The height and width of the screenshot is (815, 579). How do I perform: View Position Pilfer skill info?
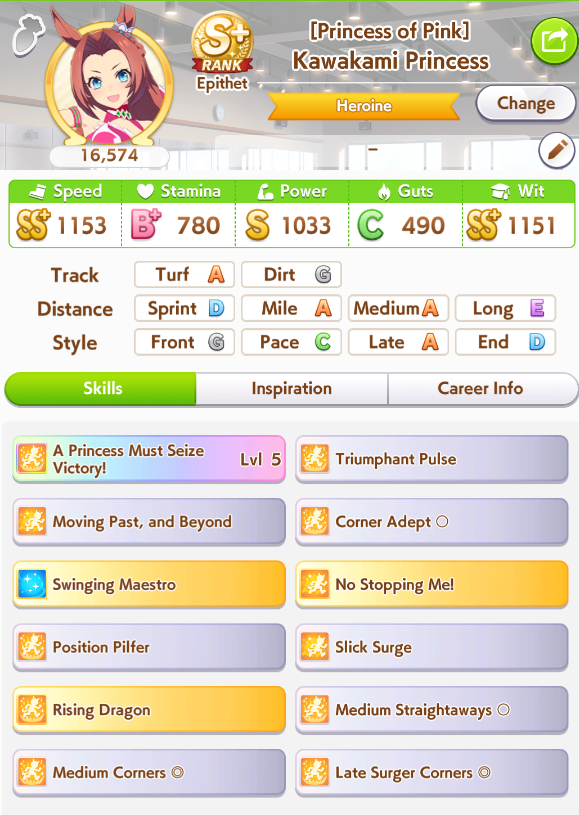click(149, 647)
